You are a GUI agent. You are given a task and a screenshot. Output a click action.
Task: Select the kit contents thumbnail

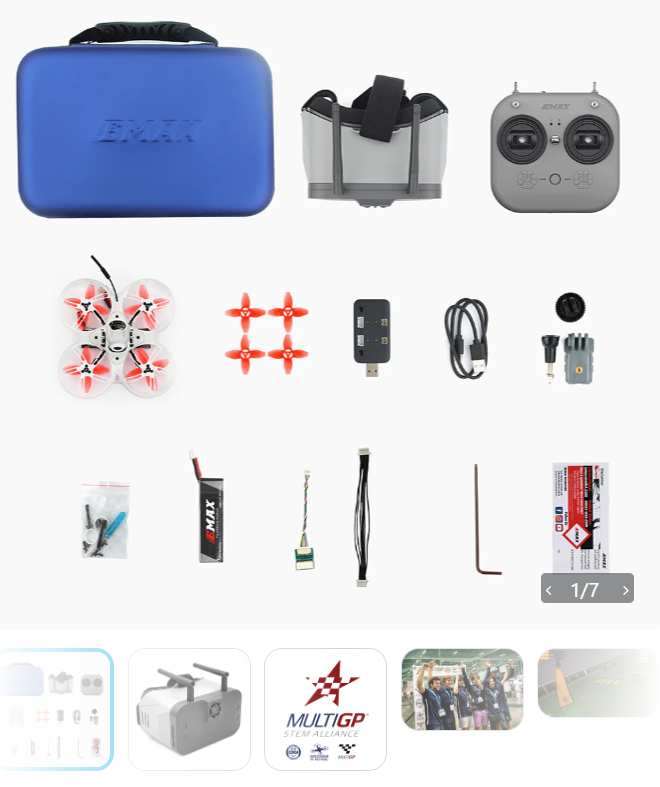click(x=56, y=709)
